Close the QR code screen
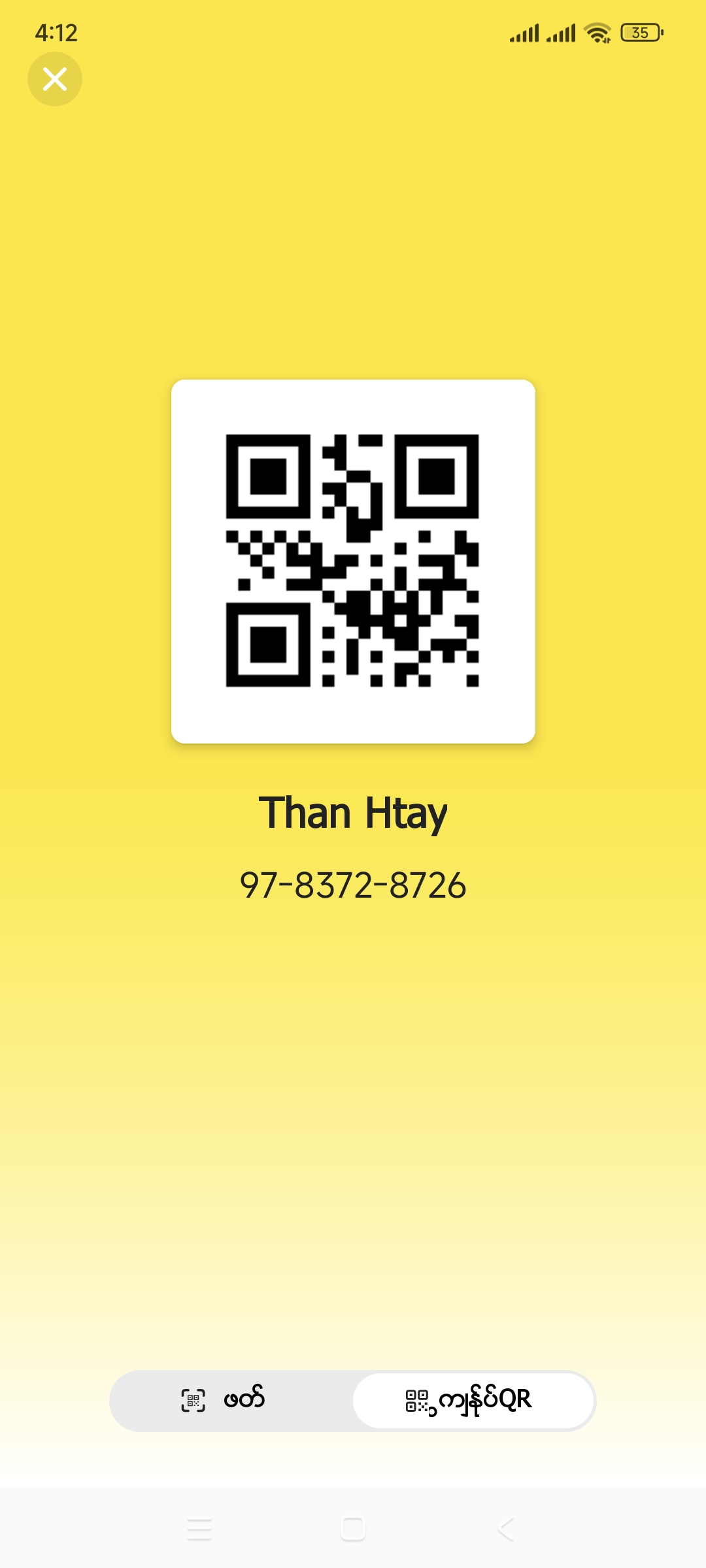706x1568 pixels. (55, 79)
